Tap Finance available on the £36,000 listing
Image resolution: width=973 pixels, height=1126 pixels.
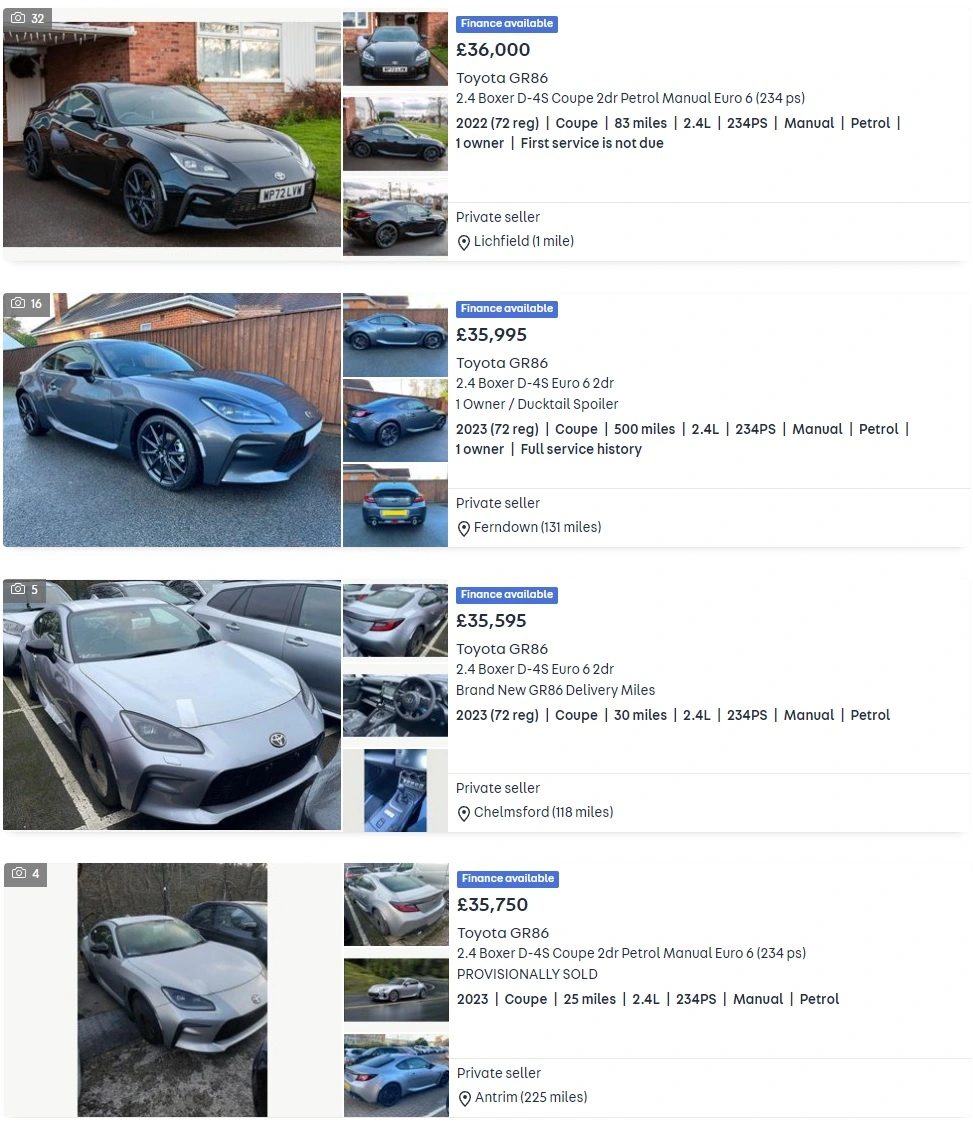[x=507, y=24]
